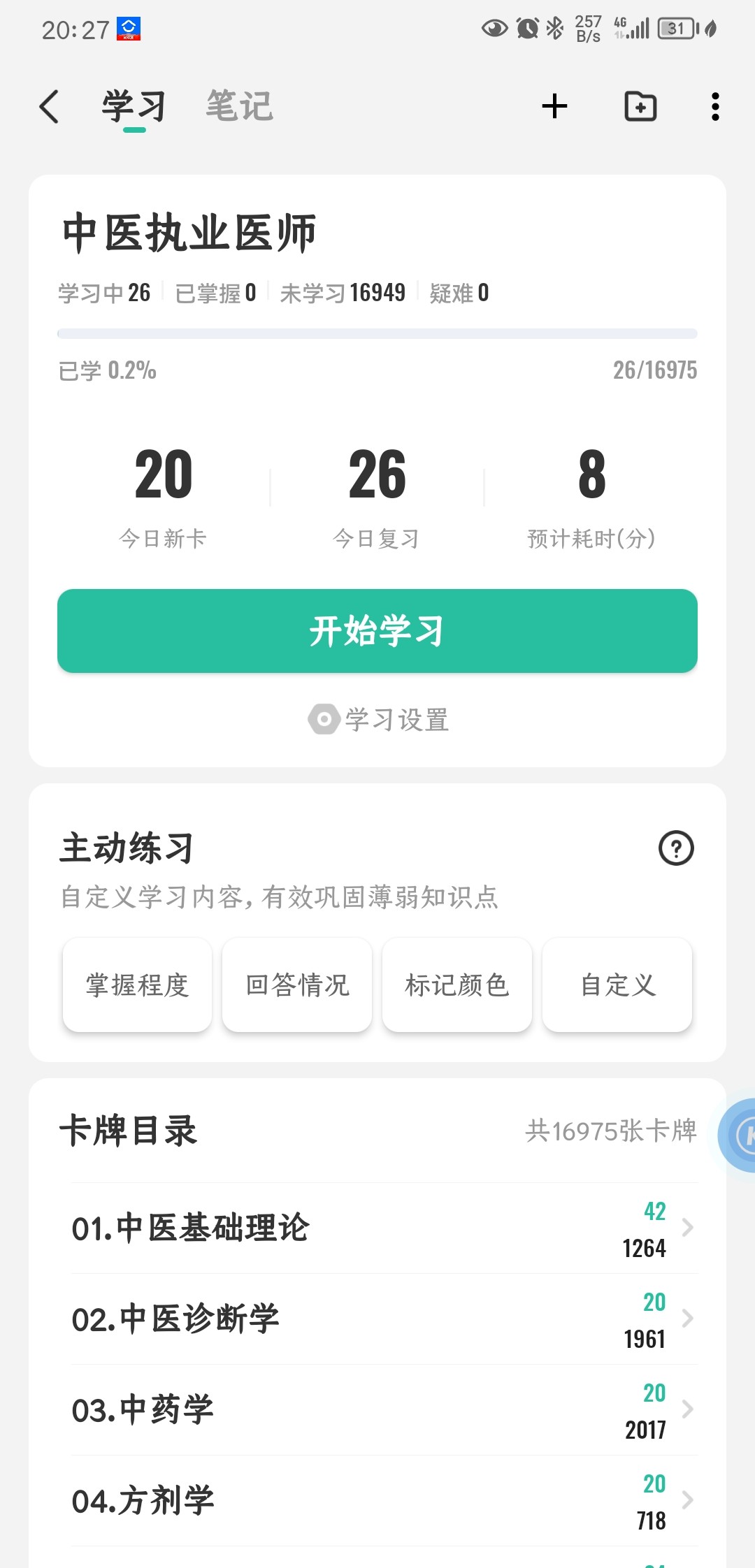The height and width of the screenshot is (1568, 755).
Task: Choose 自定义 practice mode
Action: point(617,985)
